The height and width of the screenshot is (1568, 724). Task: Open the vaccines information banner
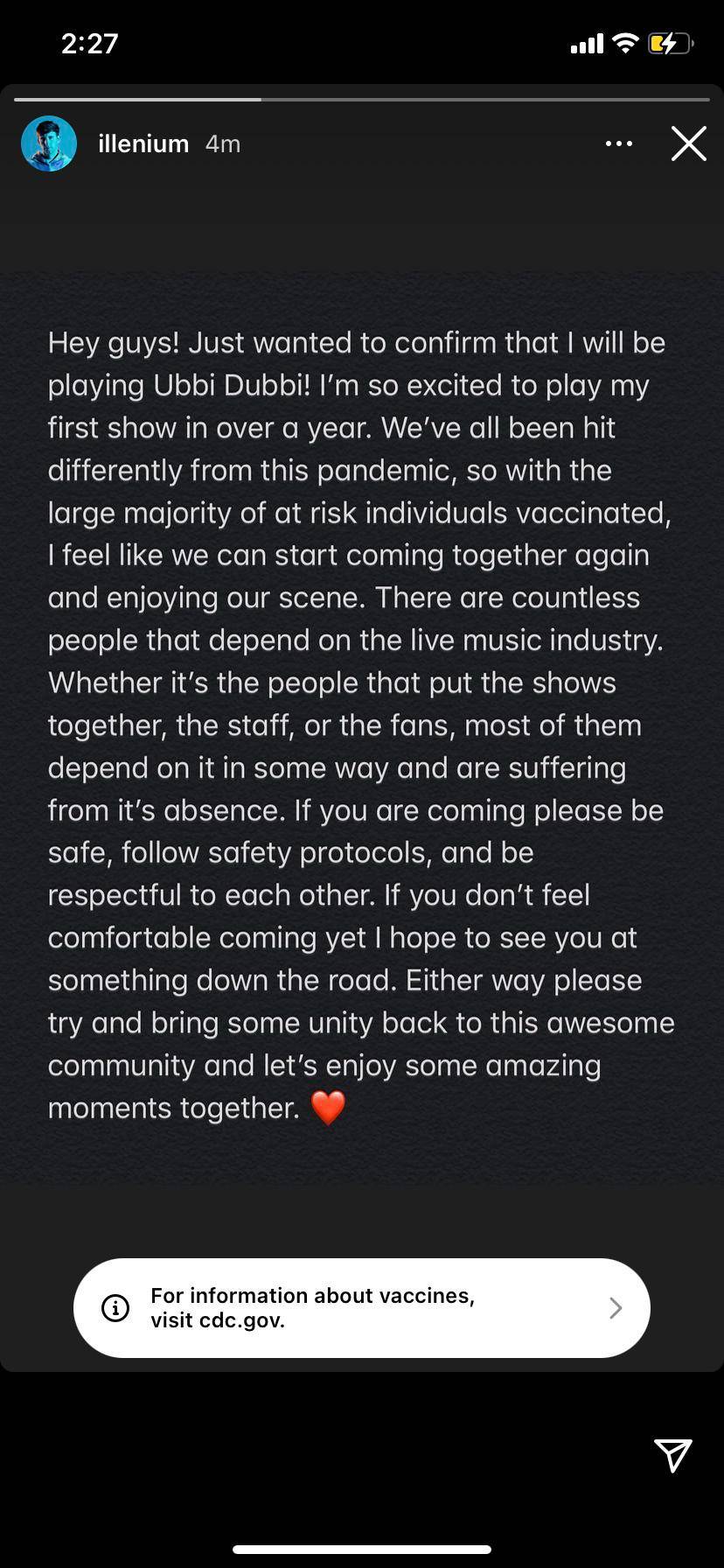tap(362, 1307)
